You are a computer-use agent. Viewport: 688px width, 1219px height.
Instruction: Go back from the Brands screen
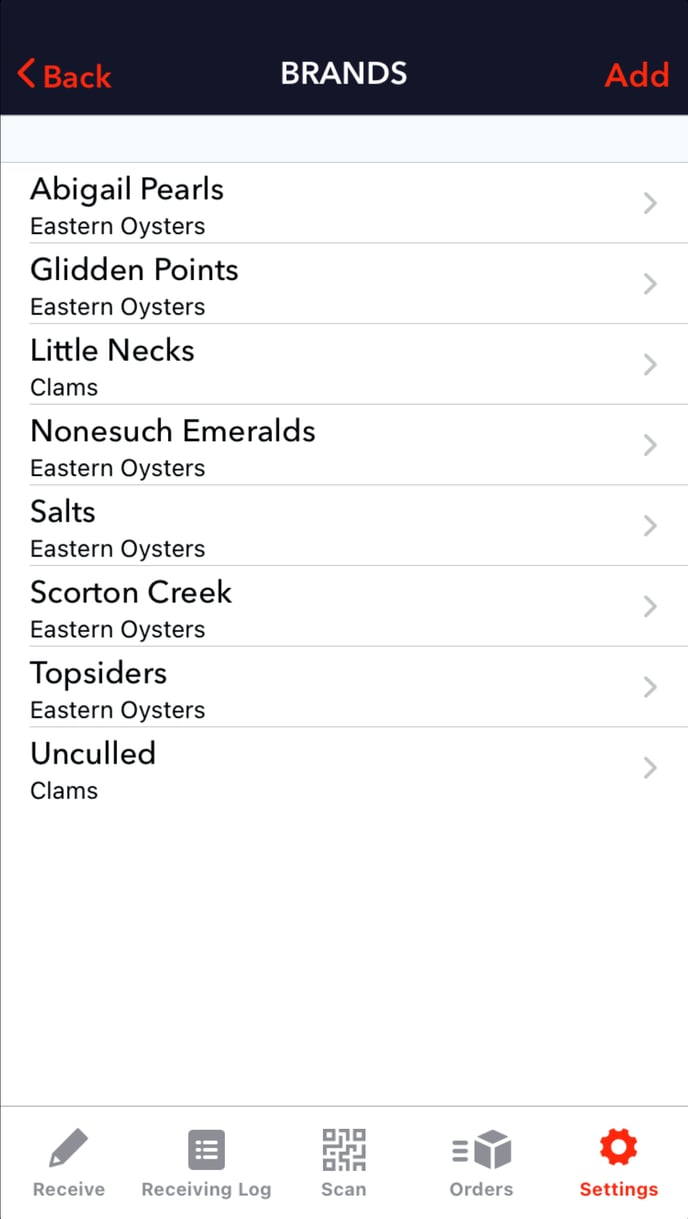(x=64, y=75)
